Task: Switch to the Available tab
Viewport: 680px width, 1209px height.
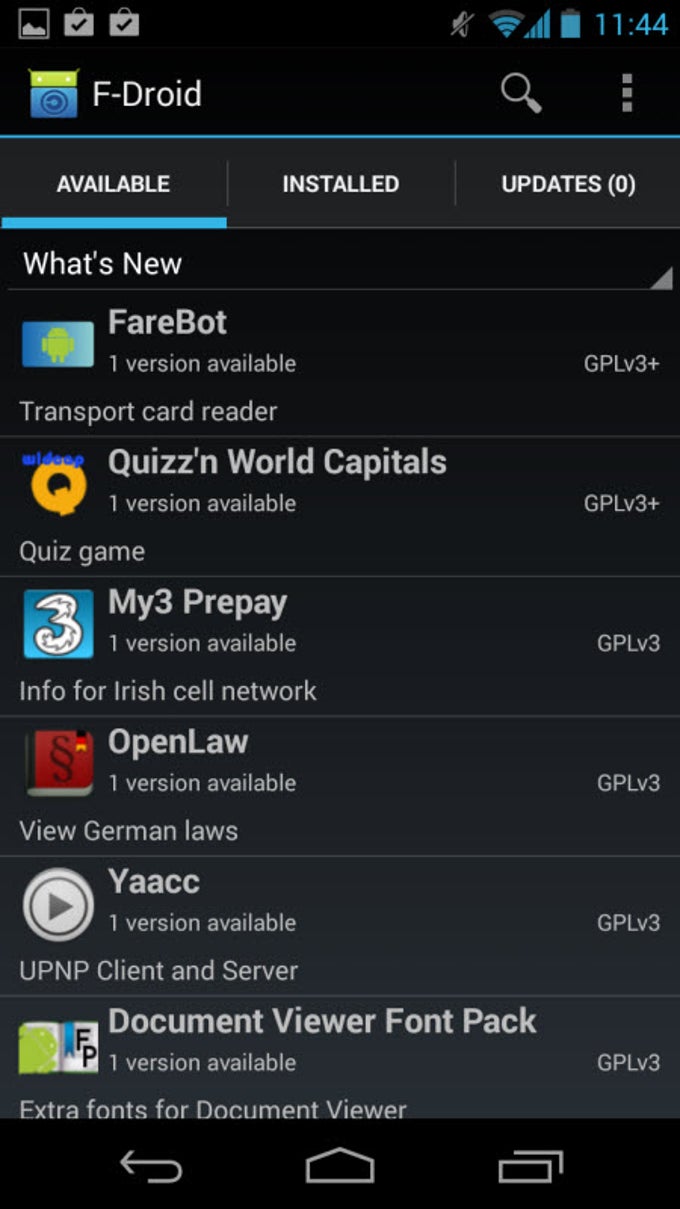Action: tap(113, 184)
